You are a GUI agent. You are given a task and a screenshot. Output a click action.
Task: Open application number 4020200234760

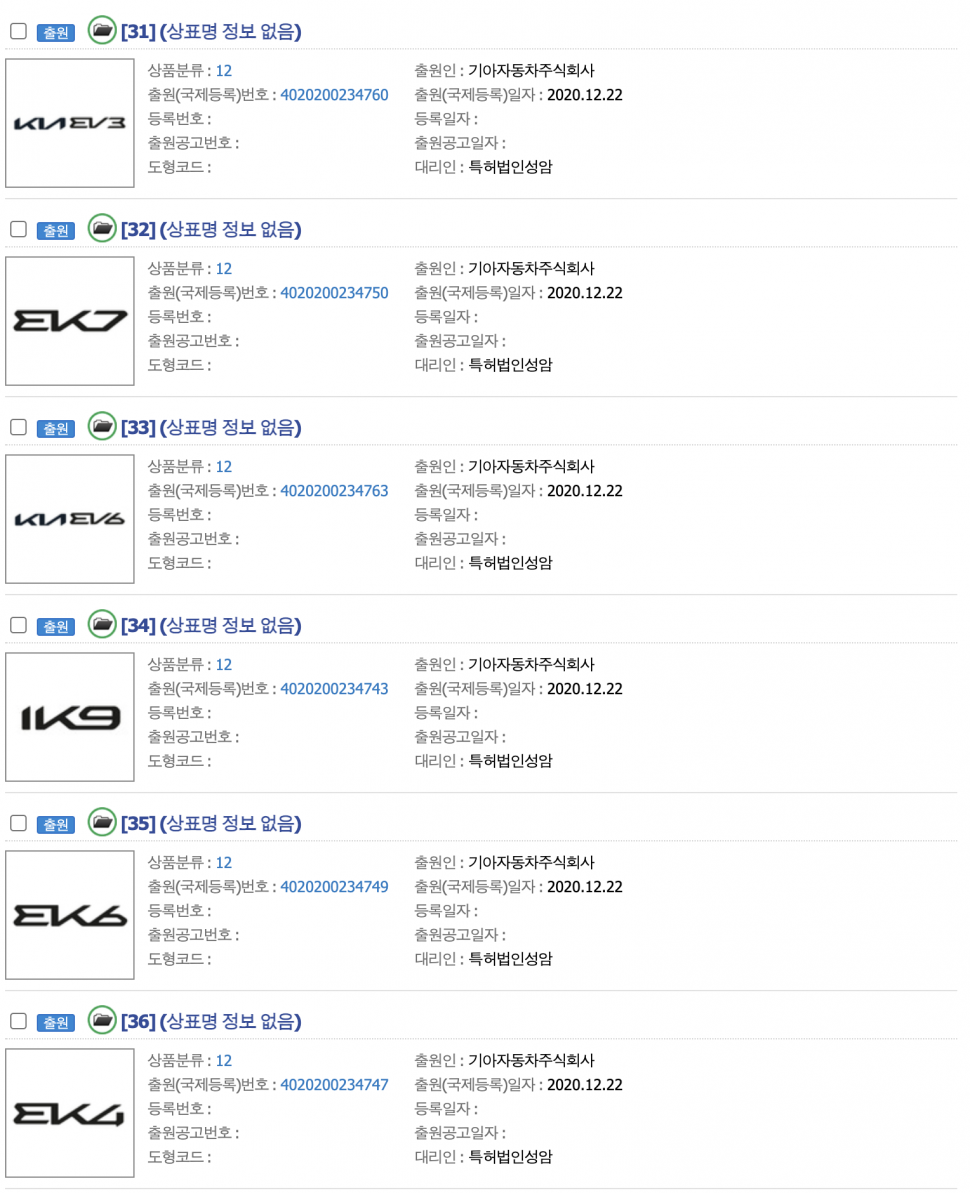(334, 95)
